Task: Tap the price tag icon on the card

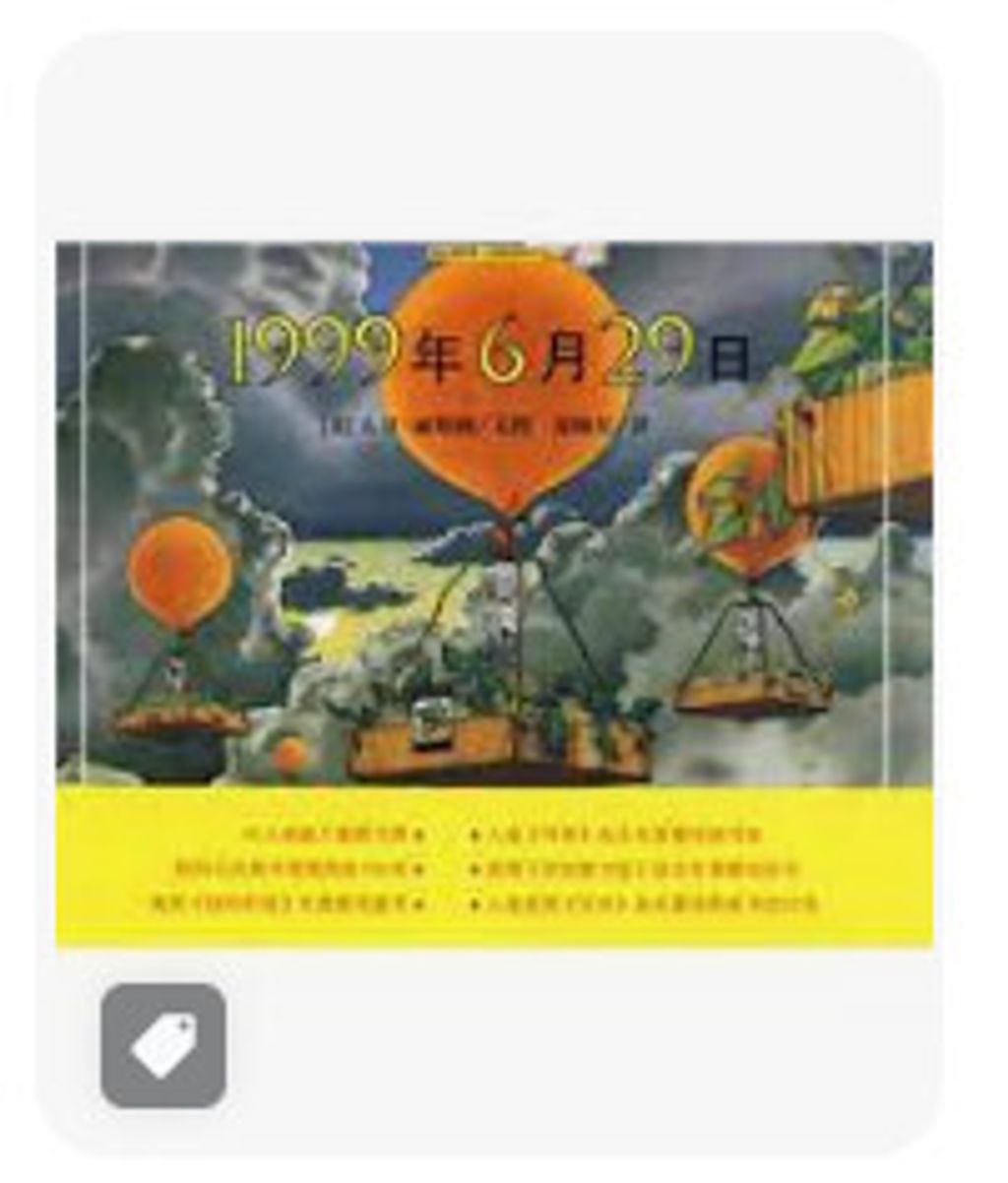Action: [x=163, y=1045]
